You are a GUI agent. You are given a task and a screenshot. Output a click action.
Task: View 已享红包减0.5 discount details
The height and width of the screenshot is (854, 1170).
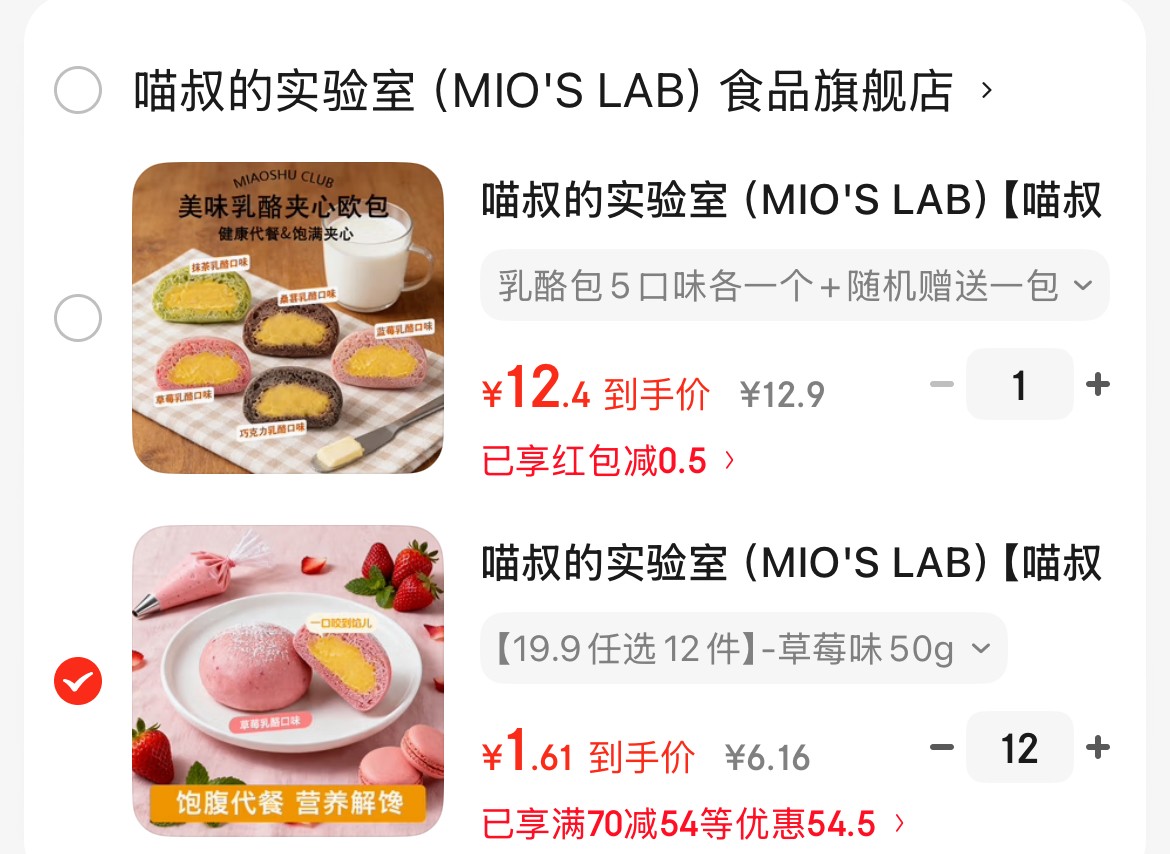pos(608,461)
